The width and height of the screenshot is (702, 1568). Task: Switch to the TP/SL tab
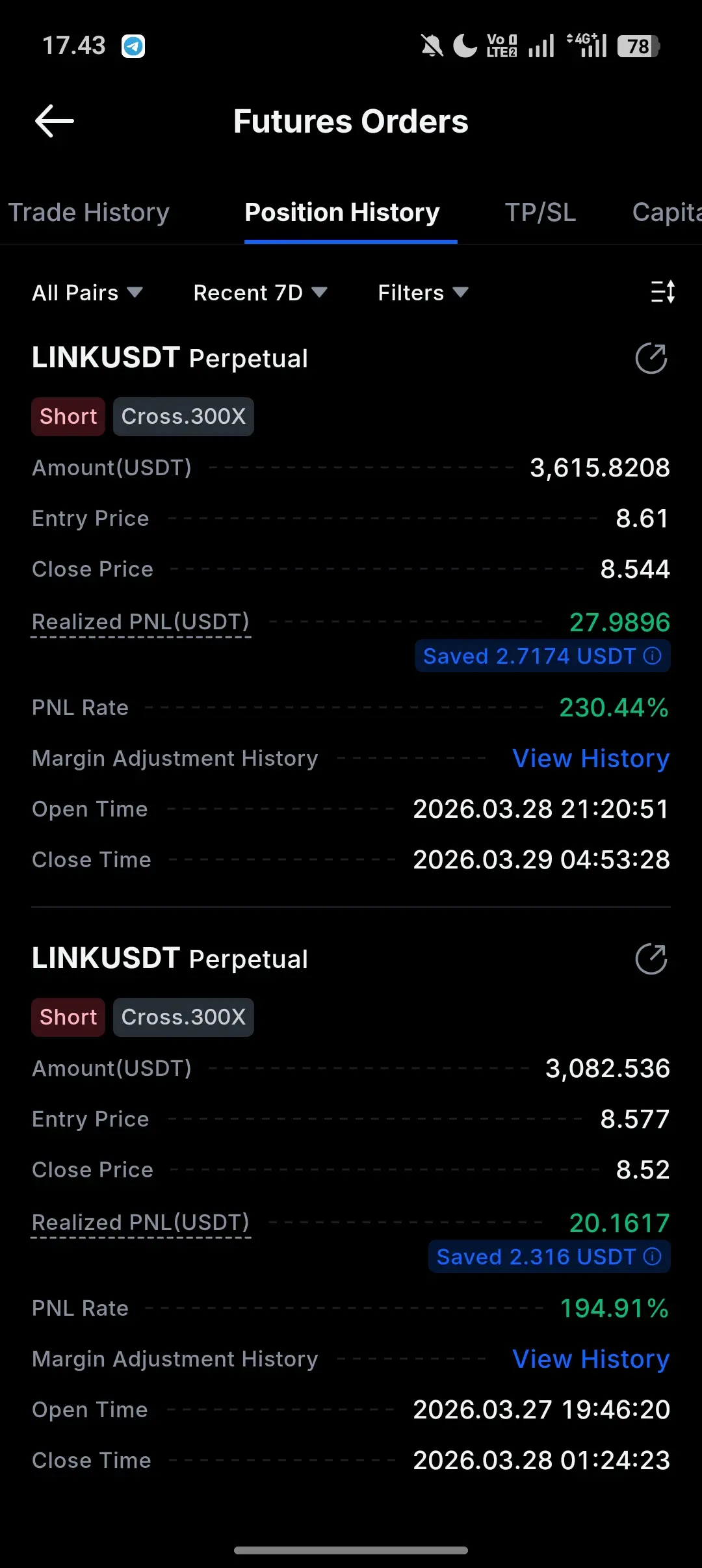coord(540,212)
